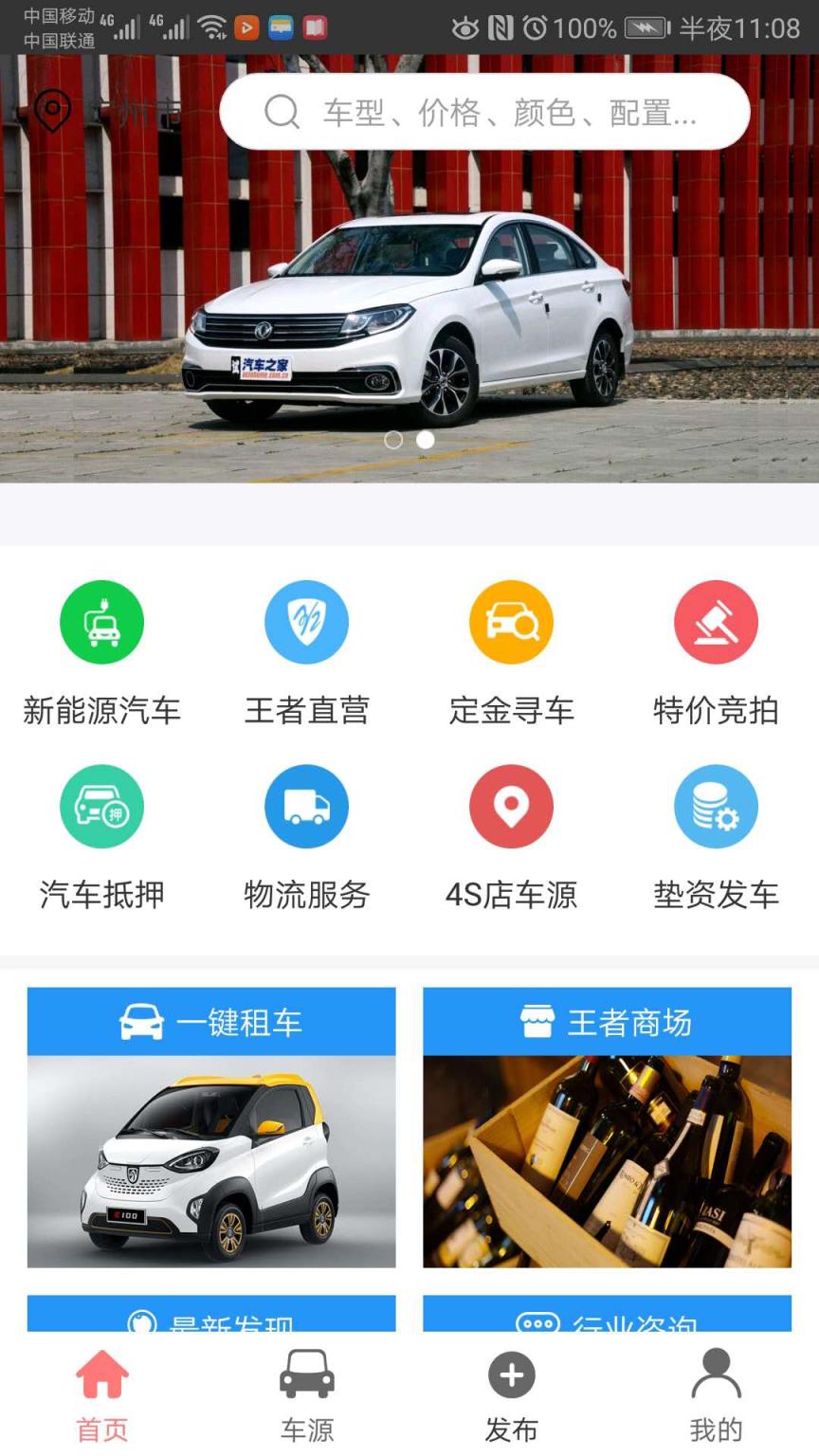Open the 4S店车源 location pin icon
819x1456 pixels.
click(x=511, y=806)
